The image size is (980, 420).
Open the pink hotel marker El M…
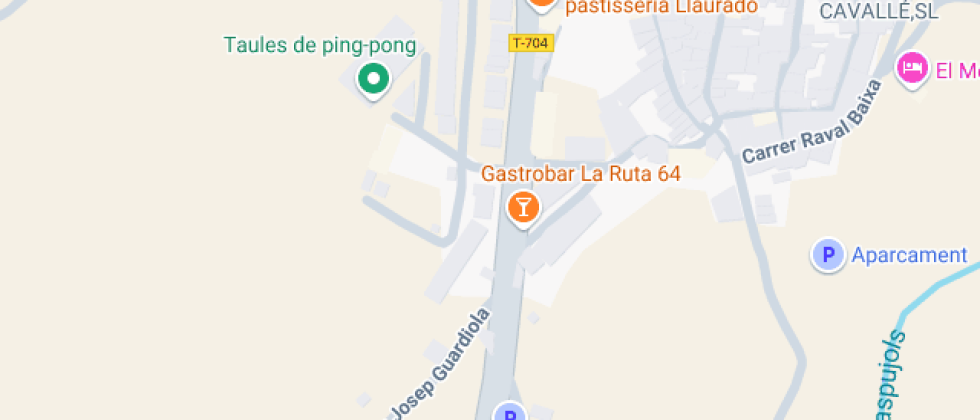(911, 69)
